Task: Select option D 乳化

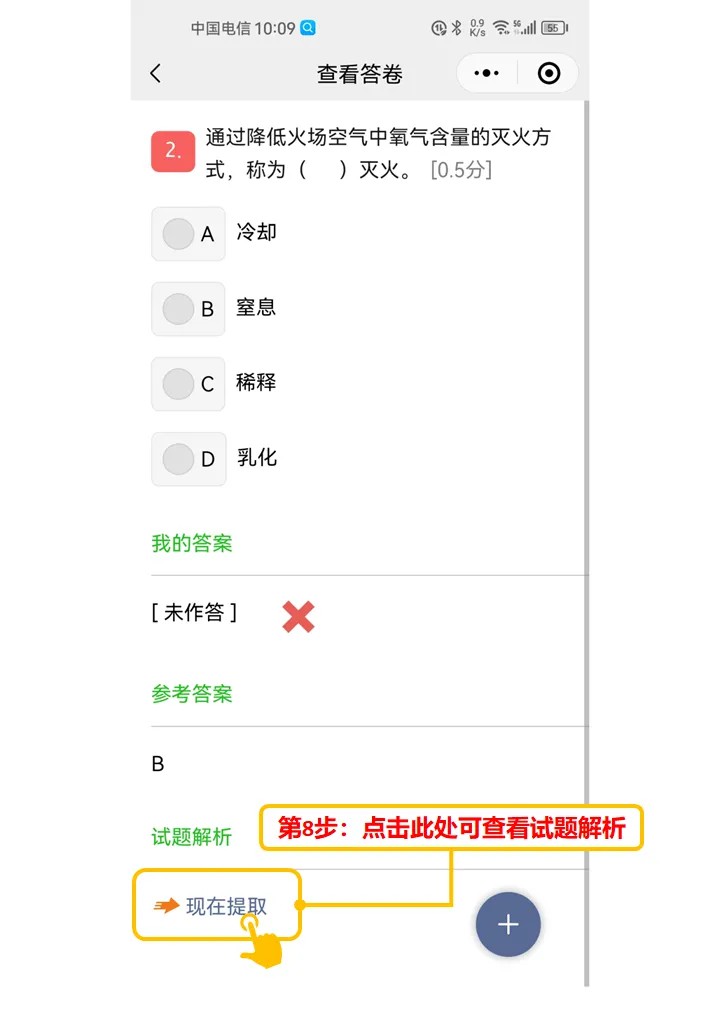Action: pos(187,459)
